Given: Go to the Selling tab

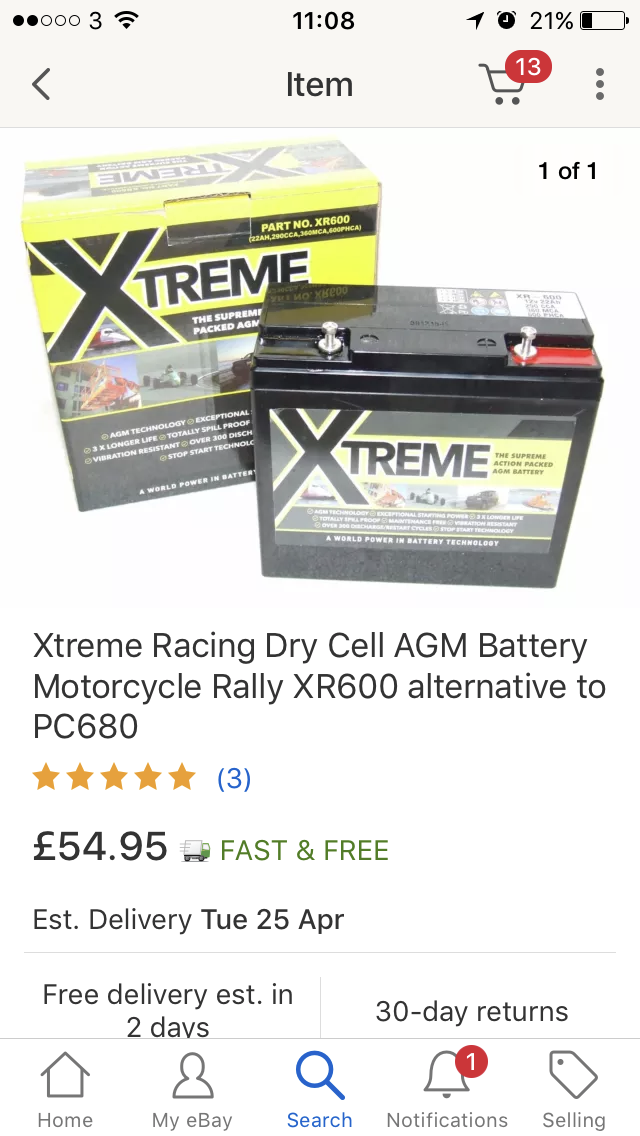Looking at the screenshot, I should coord(574,1090).
